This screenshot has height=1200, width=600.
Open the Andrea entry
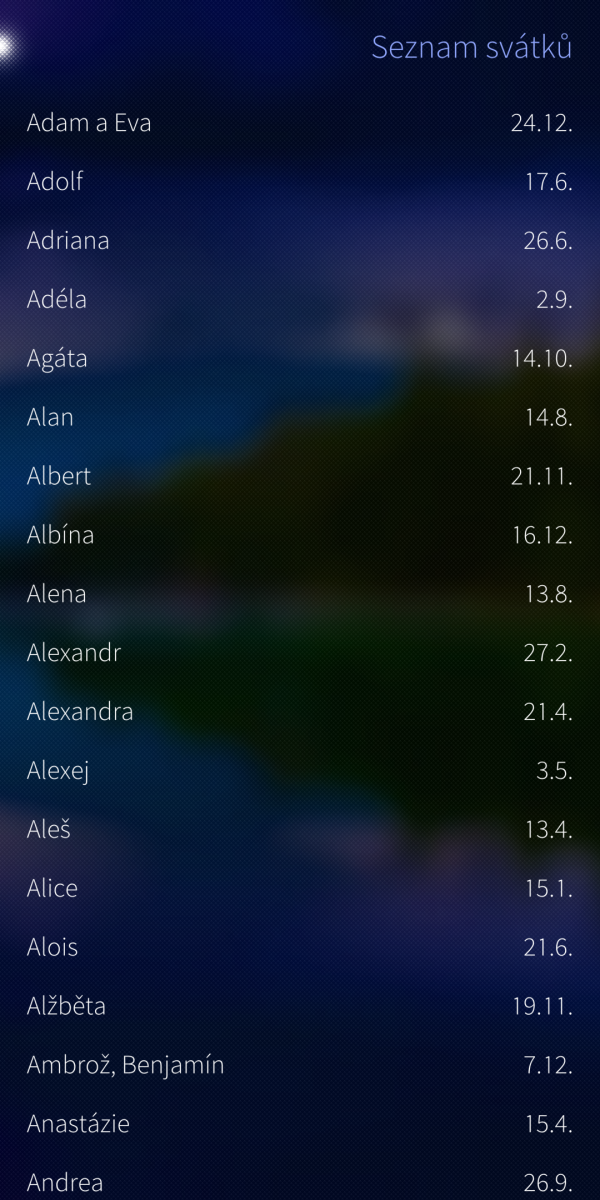[300, 1182]
